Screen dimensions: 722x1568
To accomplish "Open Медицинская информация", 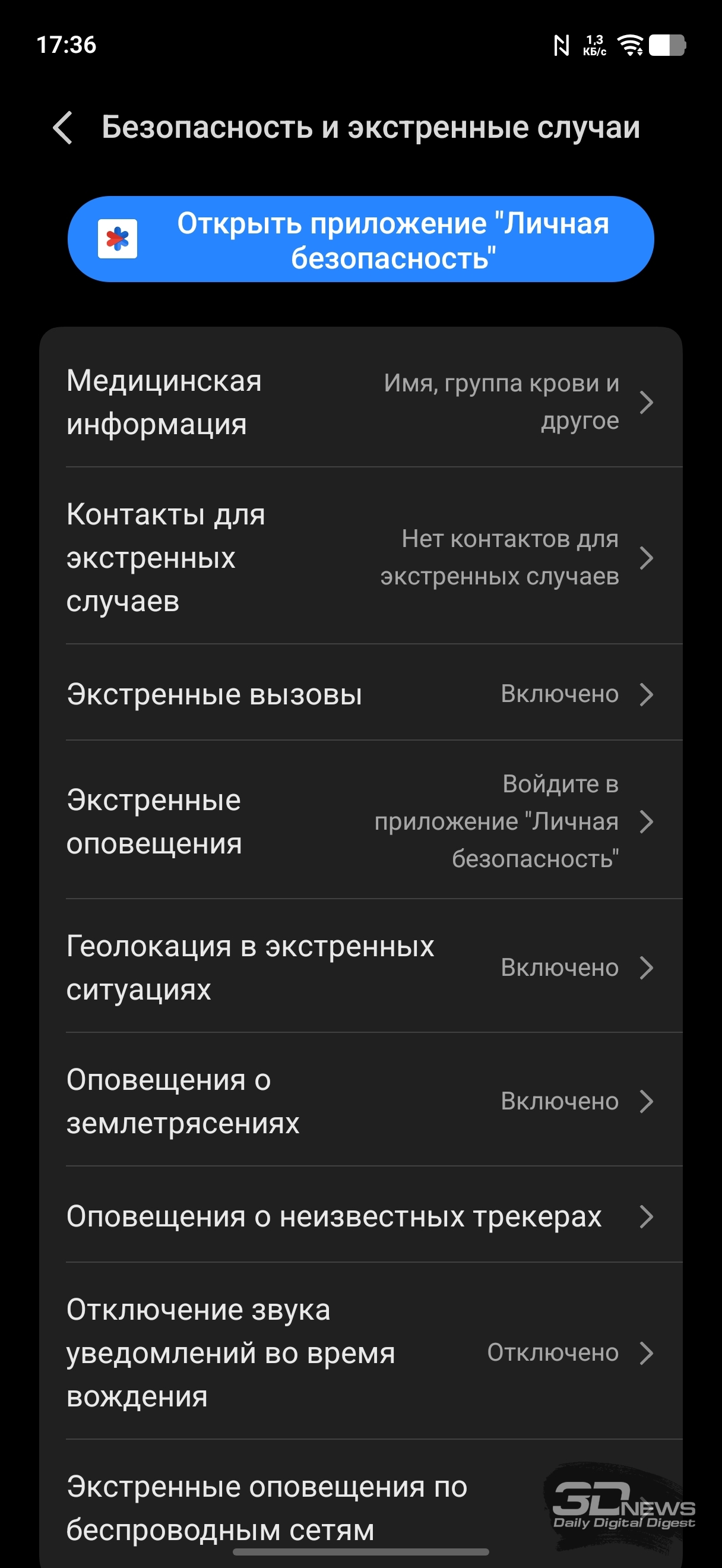I will click(360, 402).
